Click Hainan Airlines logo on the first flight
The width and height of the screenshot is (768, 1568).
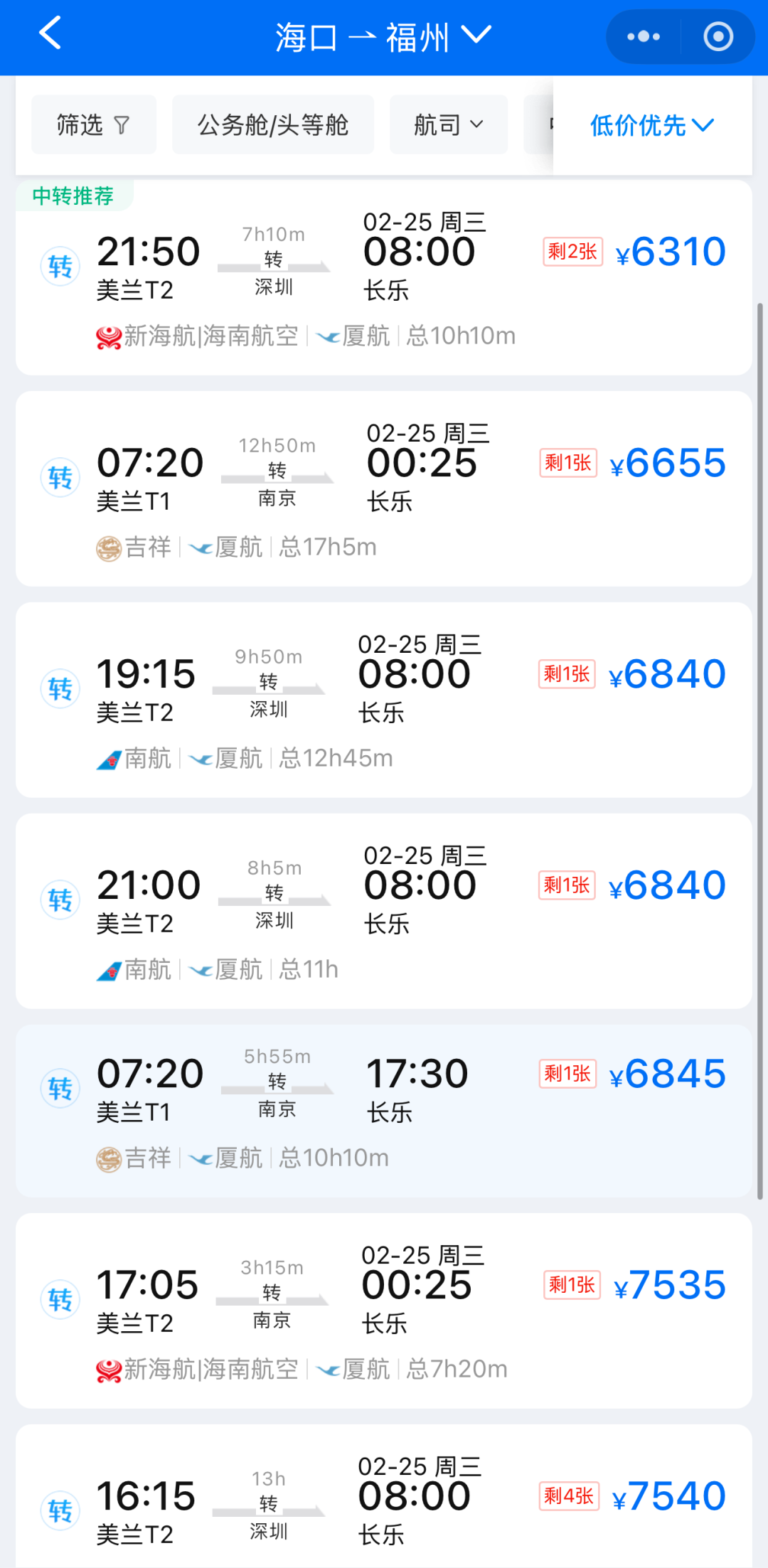coord(107,335)
